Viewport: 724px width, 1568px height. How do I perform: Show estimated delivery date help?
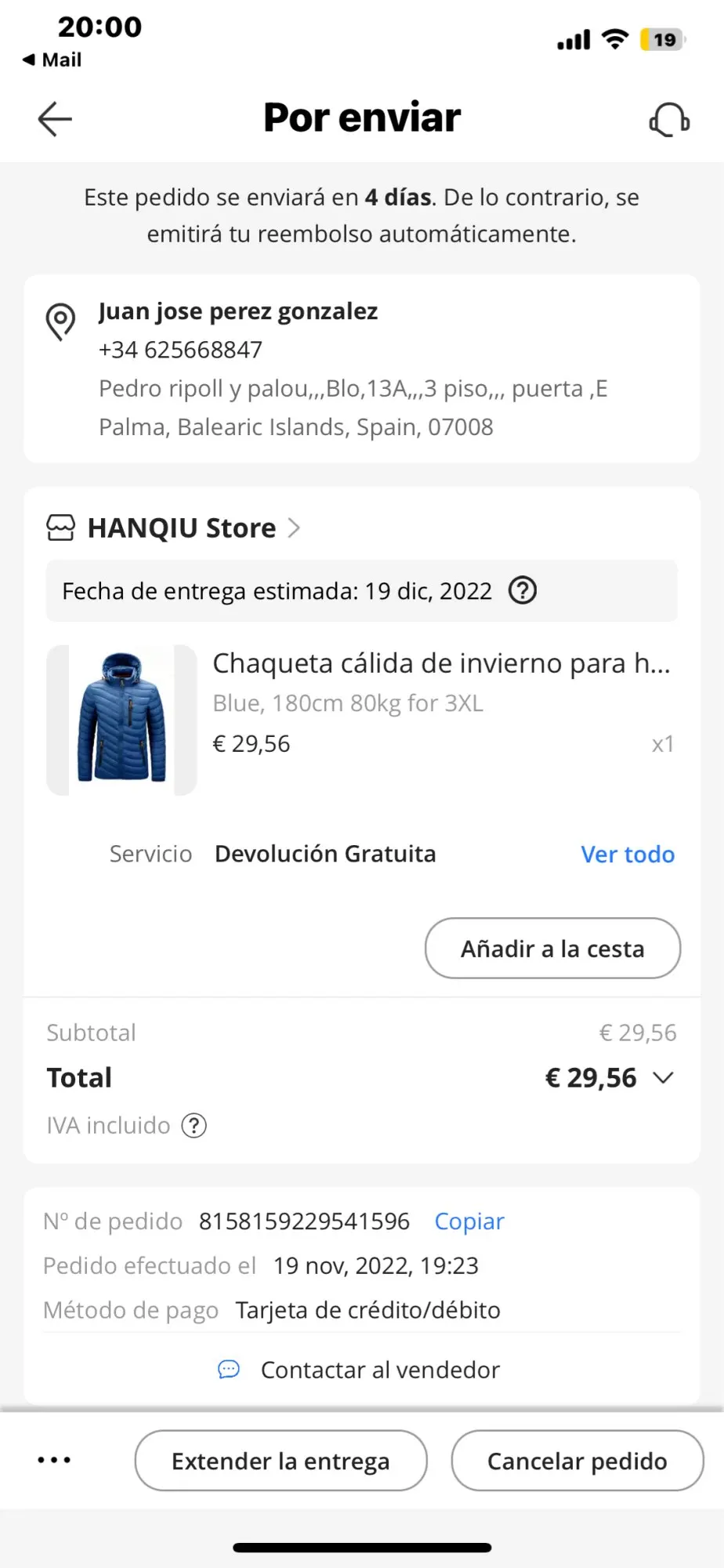click(x=523, y=590)
